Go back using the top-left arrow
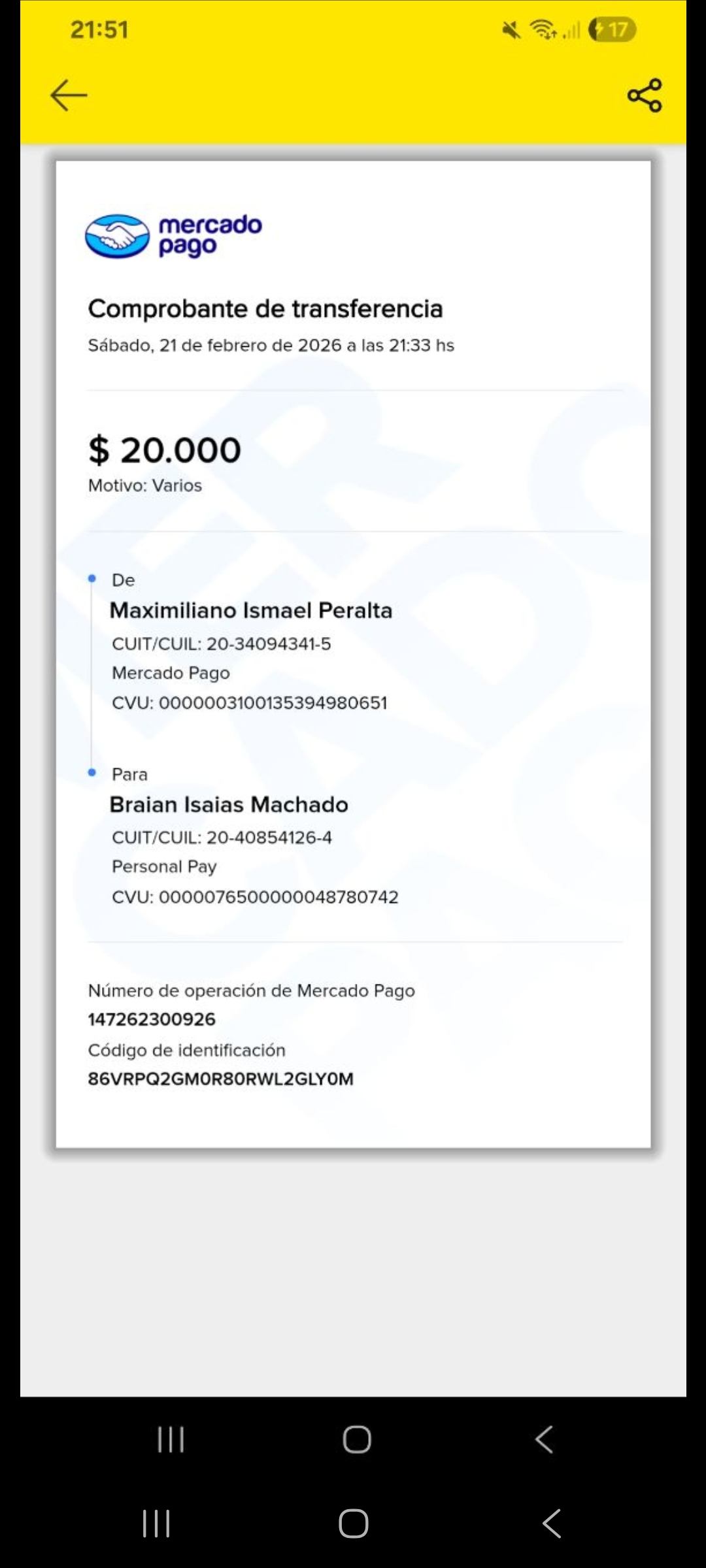The height and width of the screenshot is (1568, 706). click(69, 95)
